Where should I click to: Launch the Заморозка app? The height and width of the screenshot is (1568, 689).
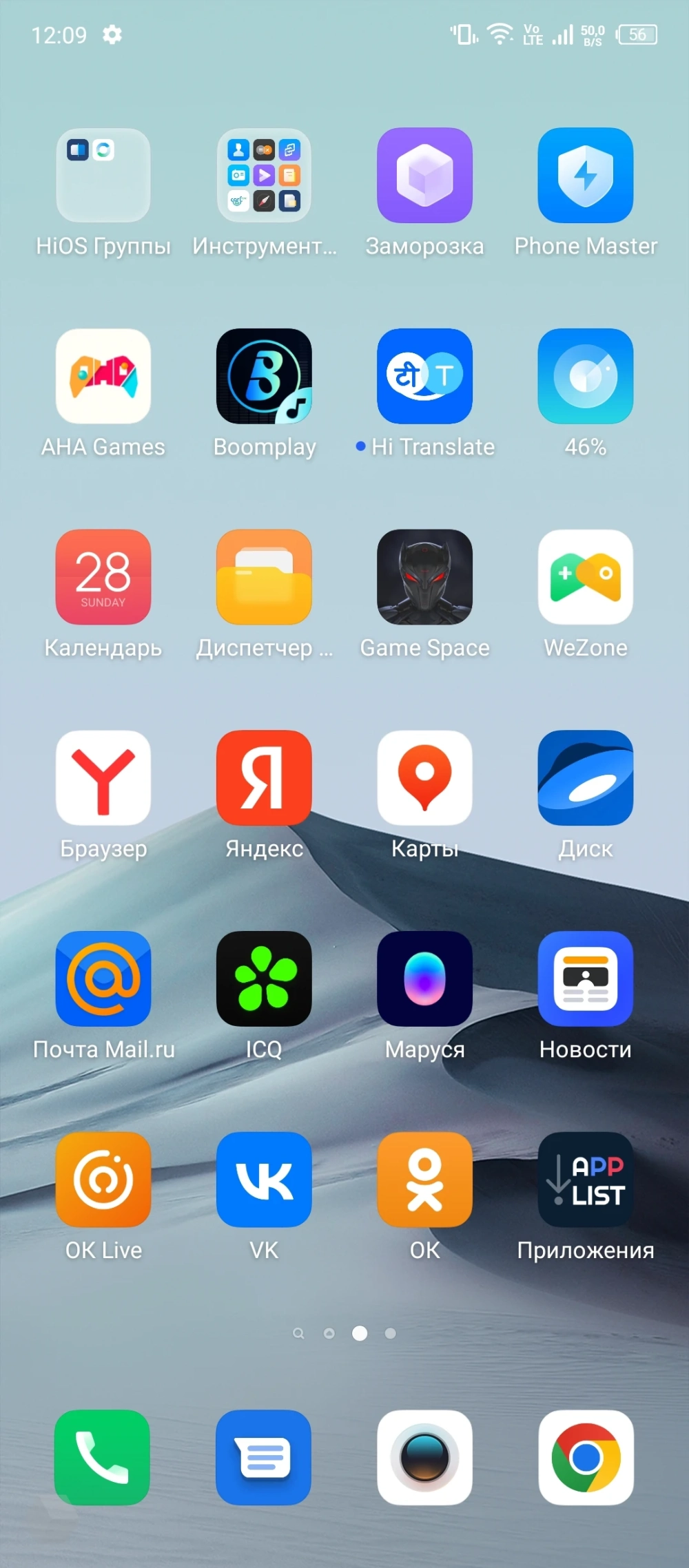pos(424,176)
